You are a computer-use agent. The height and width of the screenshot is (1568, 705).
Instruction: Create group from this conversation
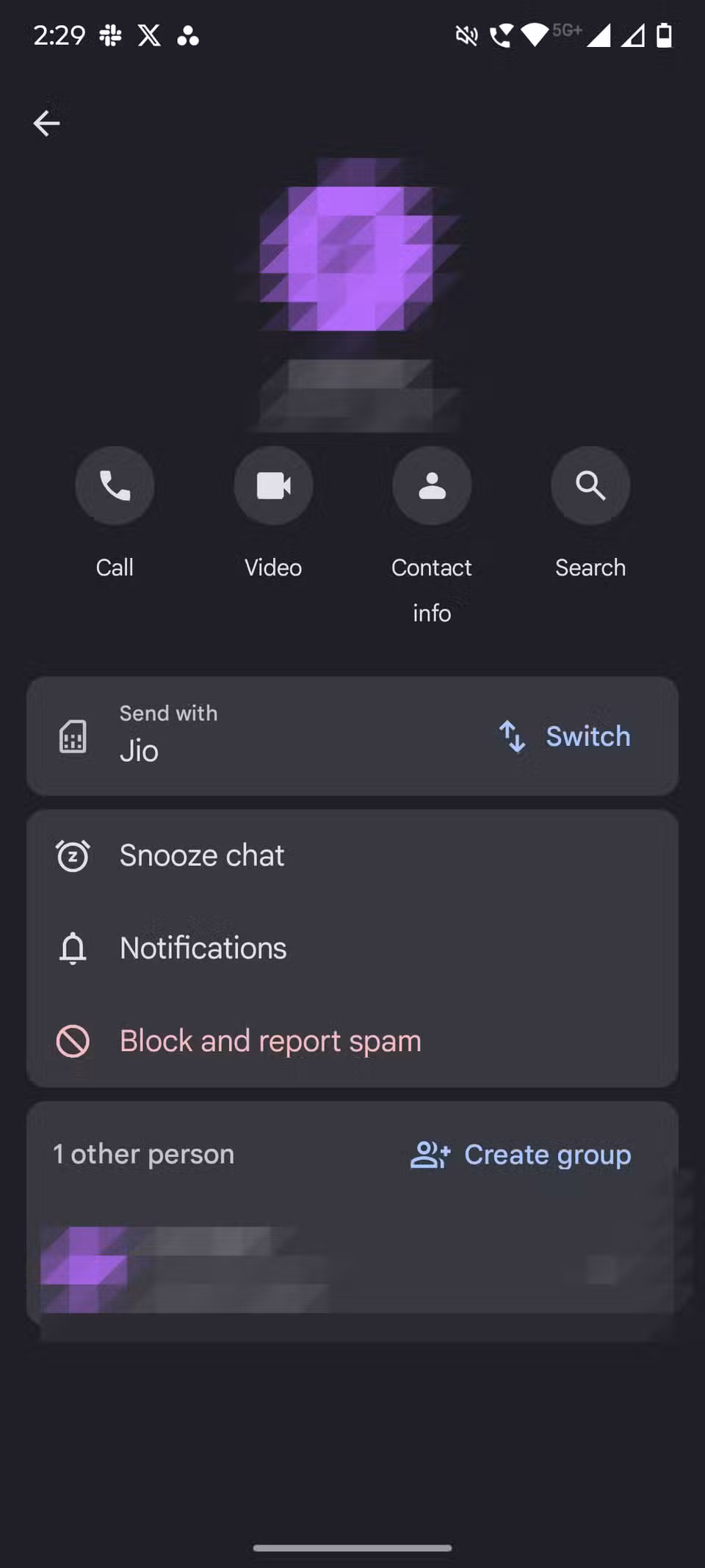coord(547,1154)
